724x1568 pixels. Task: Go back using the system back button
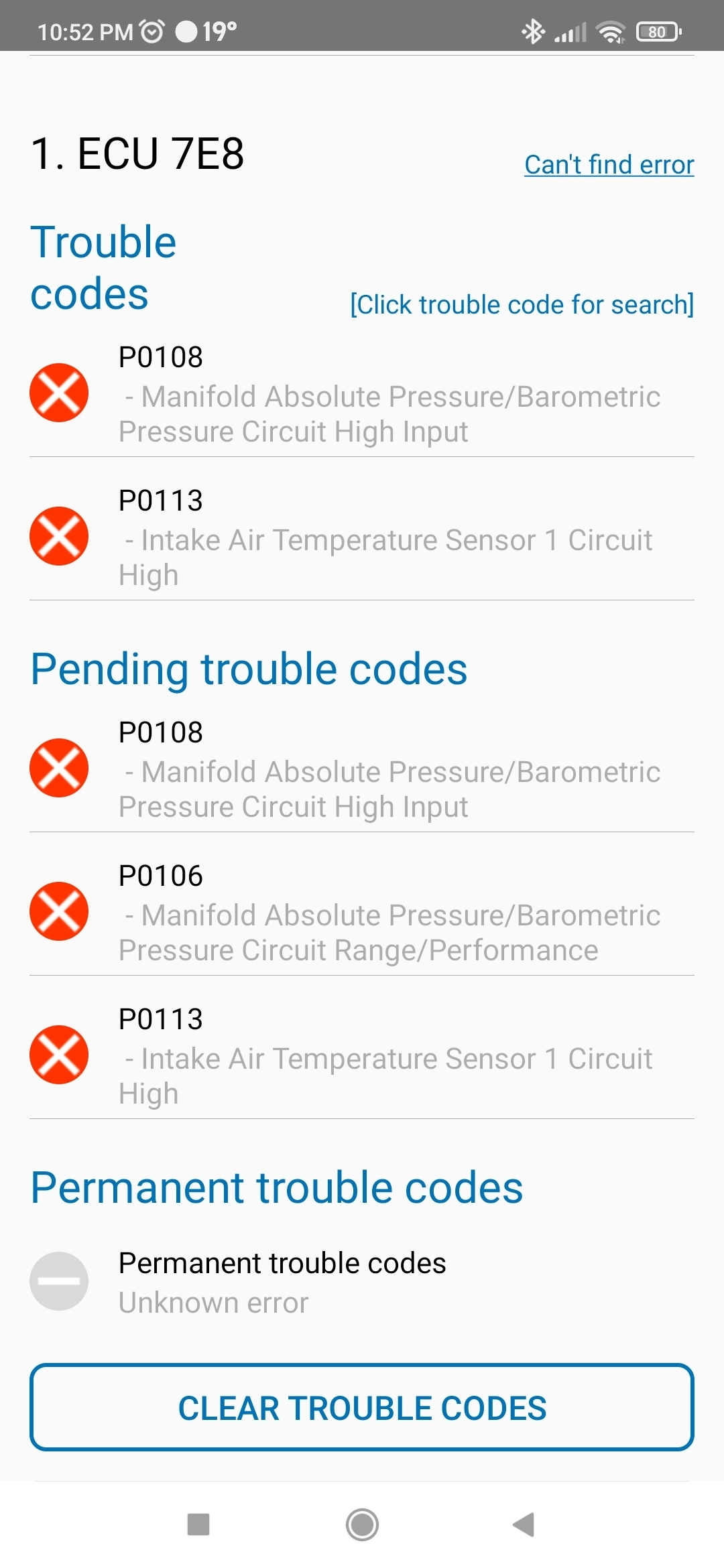[x=524, y=1524]
